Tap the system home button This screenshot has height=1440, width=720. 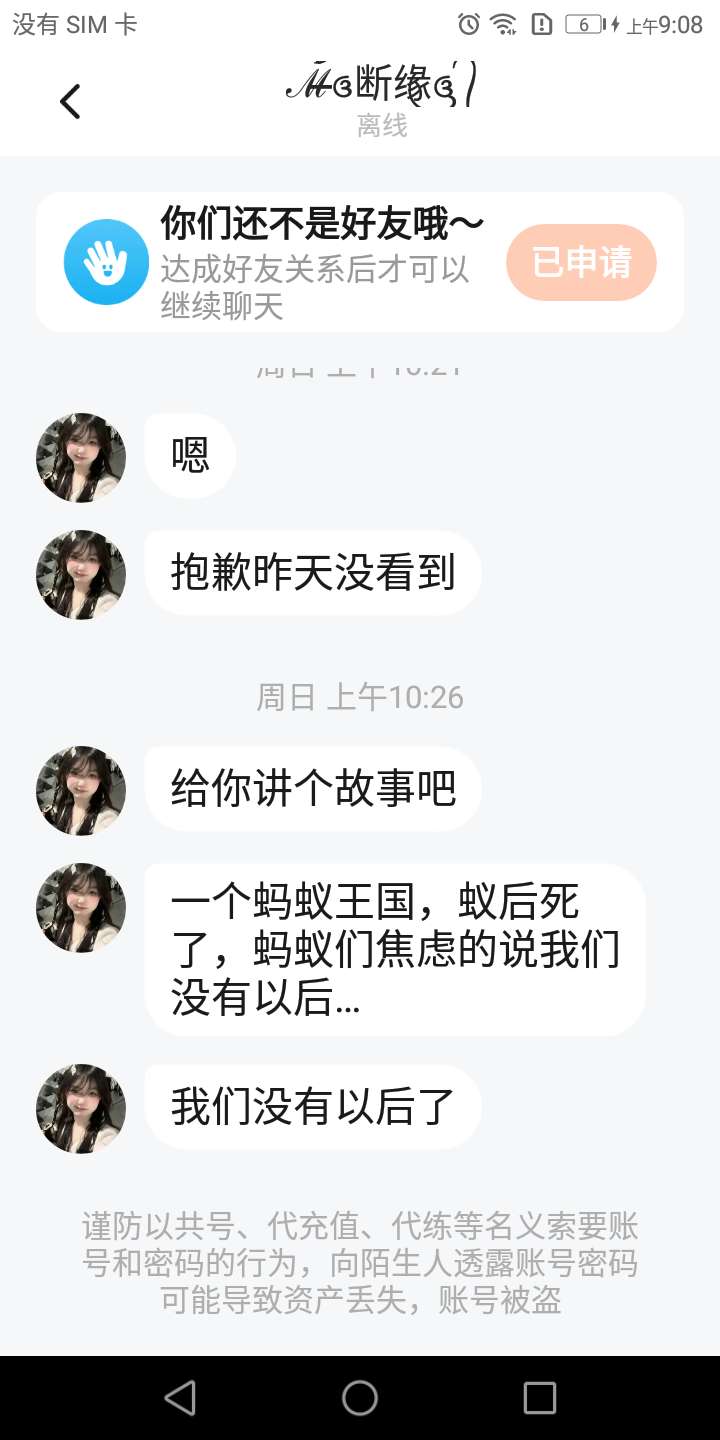[360, 1398]
